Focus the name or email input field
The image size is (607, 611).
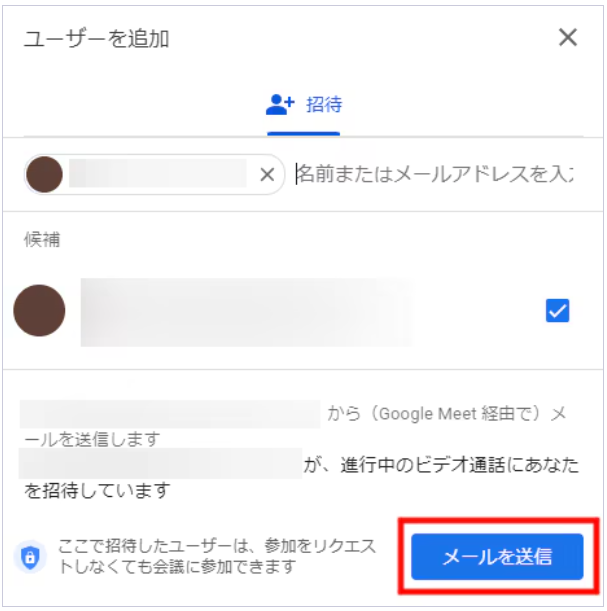point(435,175)
